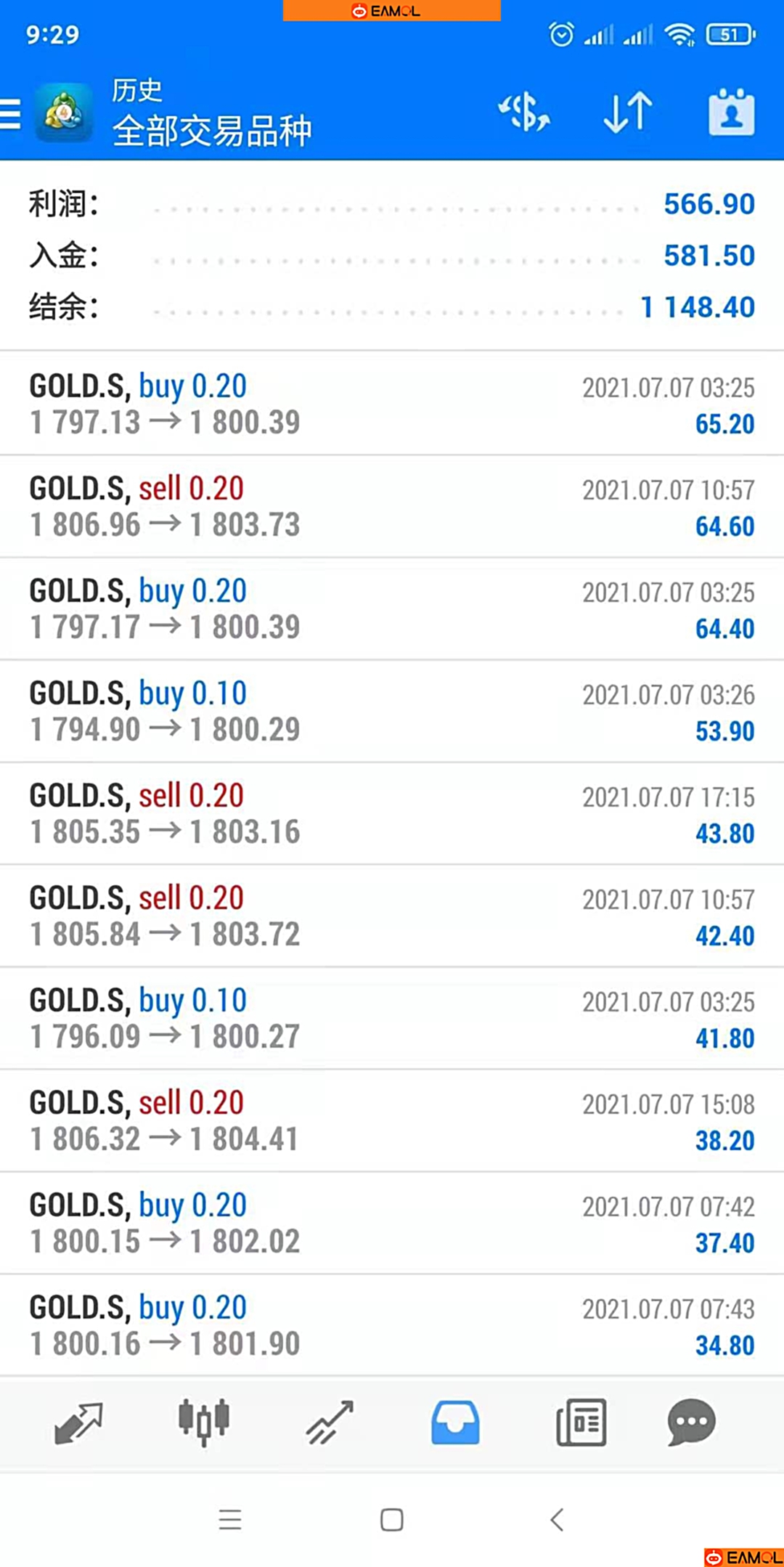Select the History inbox tab

click(x=455, y=1422)
